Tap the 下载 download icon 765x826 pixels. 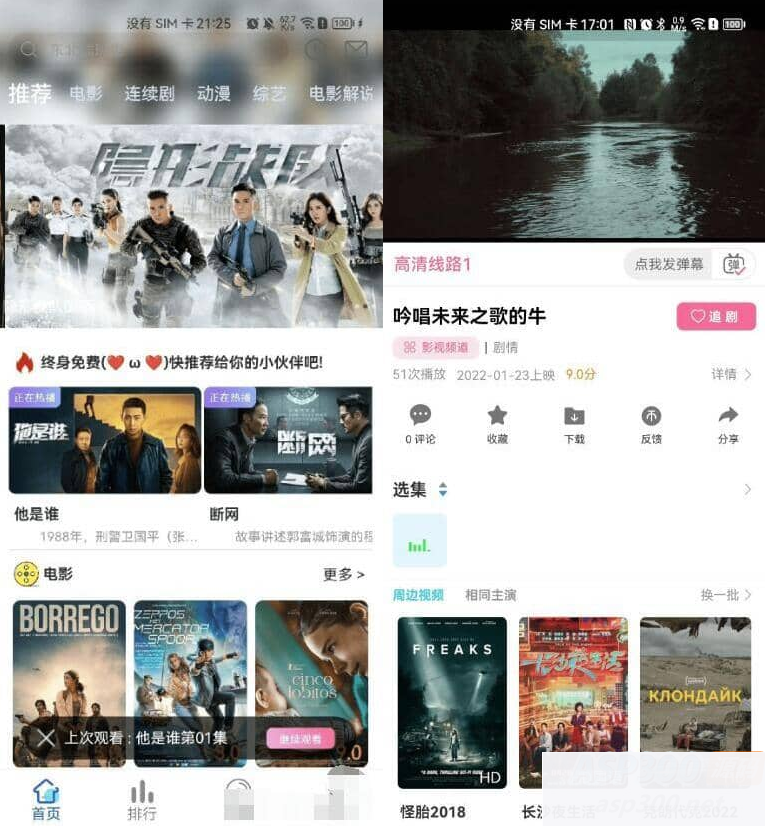click(x=574, y=414)
